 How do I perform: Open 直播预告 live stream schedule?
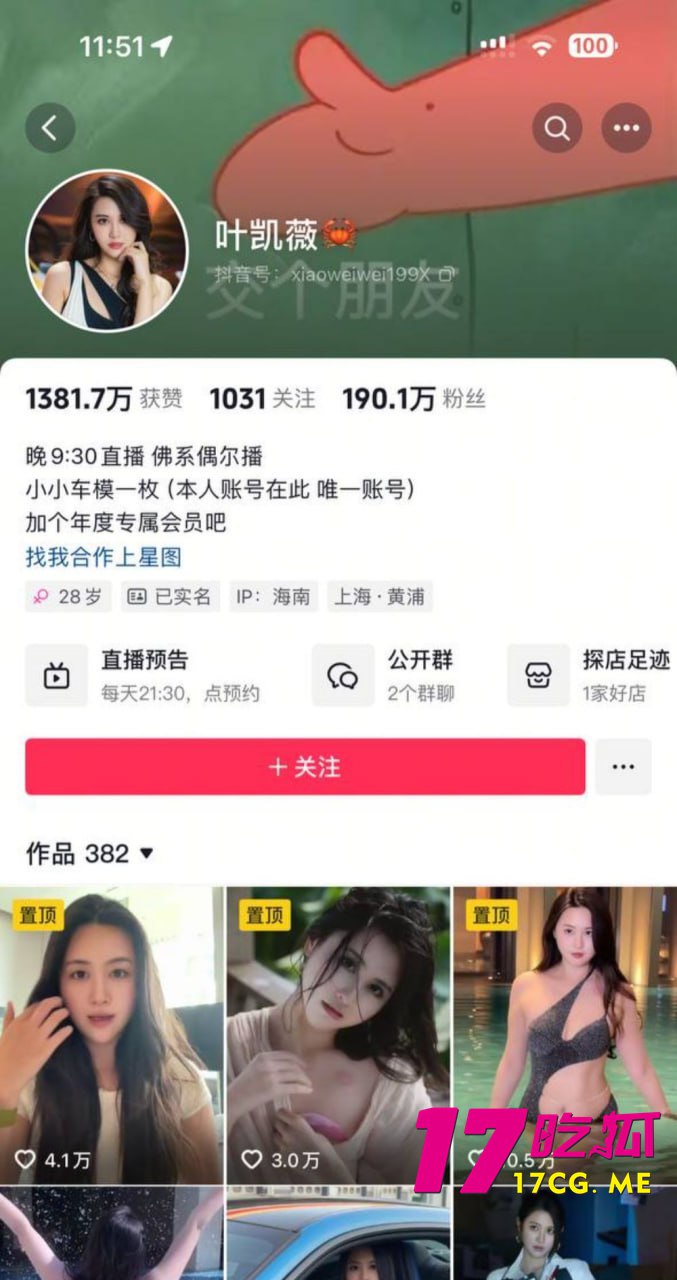click(145, 675)
